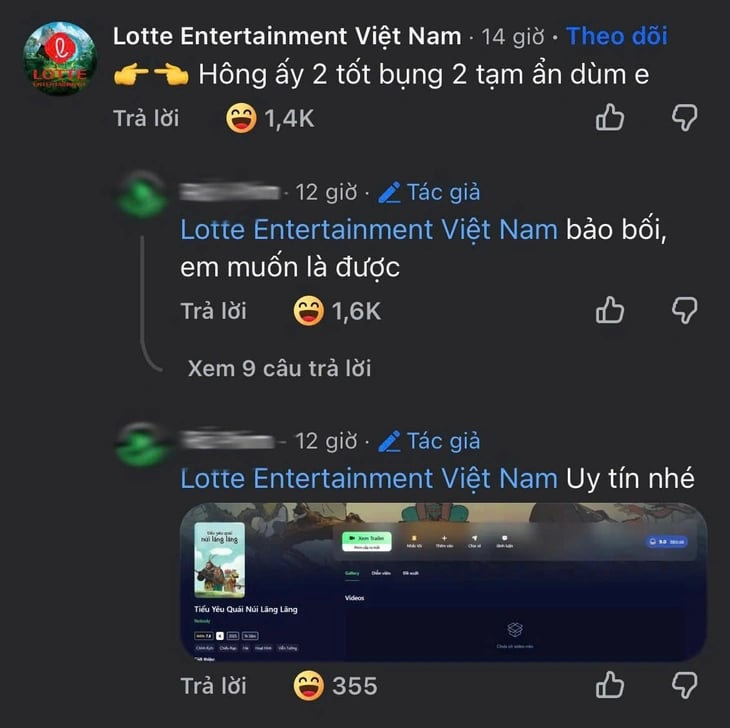Viewport: 730px width, 728px height.
Task: Dislike the comment with 1,4K reactions
Action: pos(684,118)
